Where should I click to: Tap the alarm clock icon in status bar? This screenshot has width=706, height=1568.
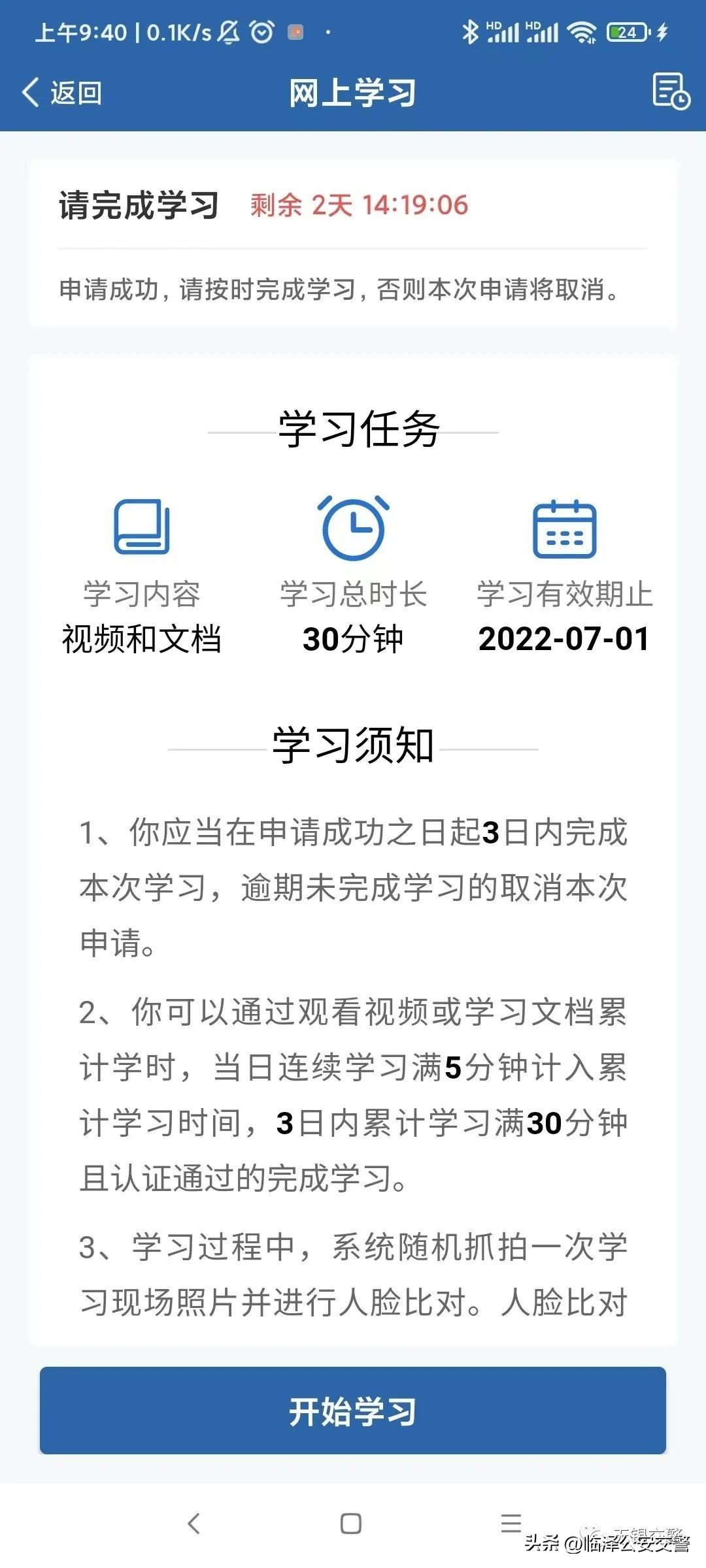pyautogui.click(x=260, y=31)
